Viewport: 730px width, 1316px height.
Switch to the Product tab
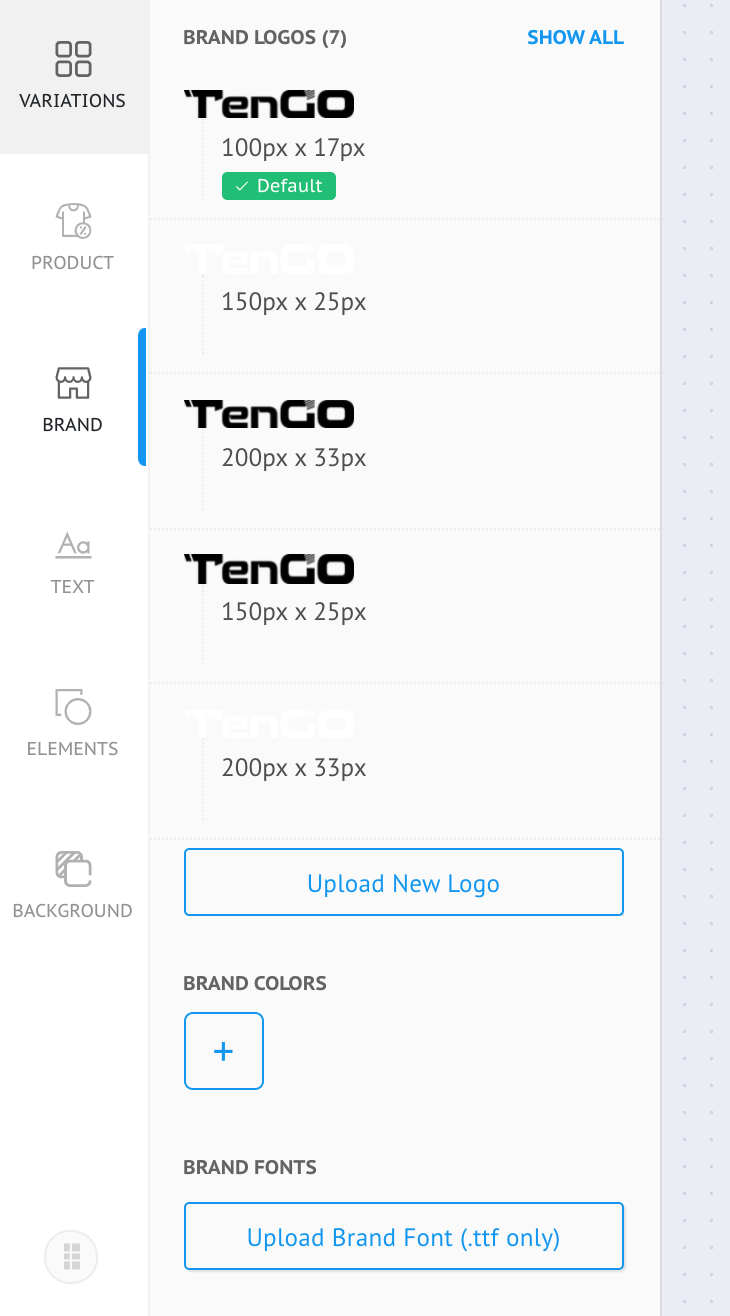[x=72, y=237]
